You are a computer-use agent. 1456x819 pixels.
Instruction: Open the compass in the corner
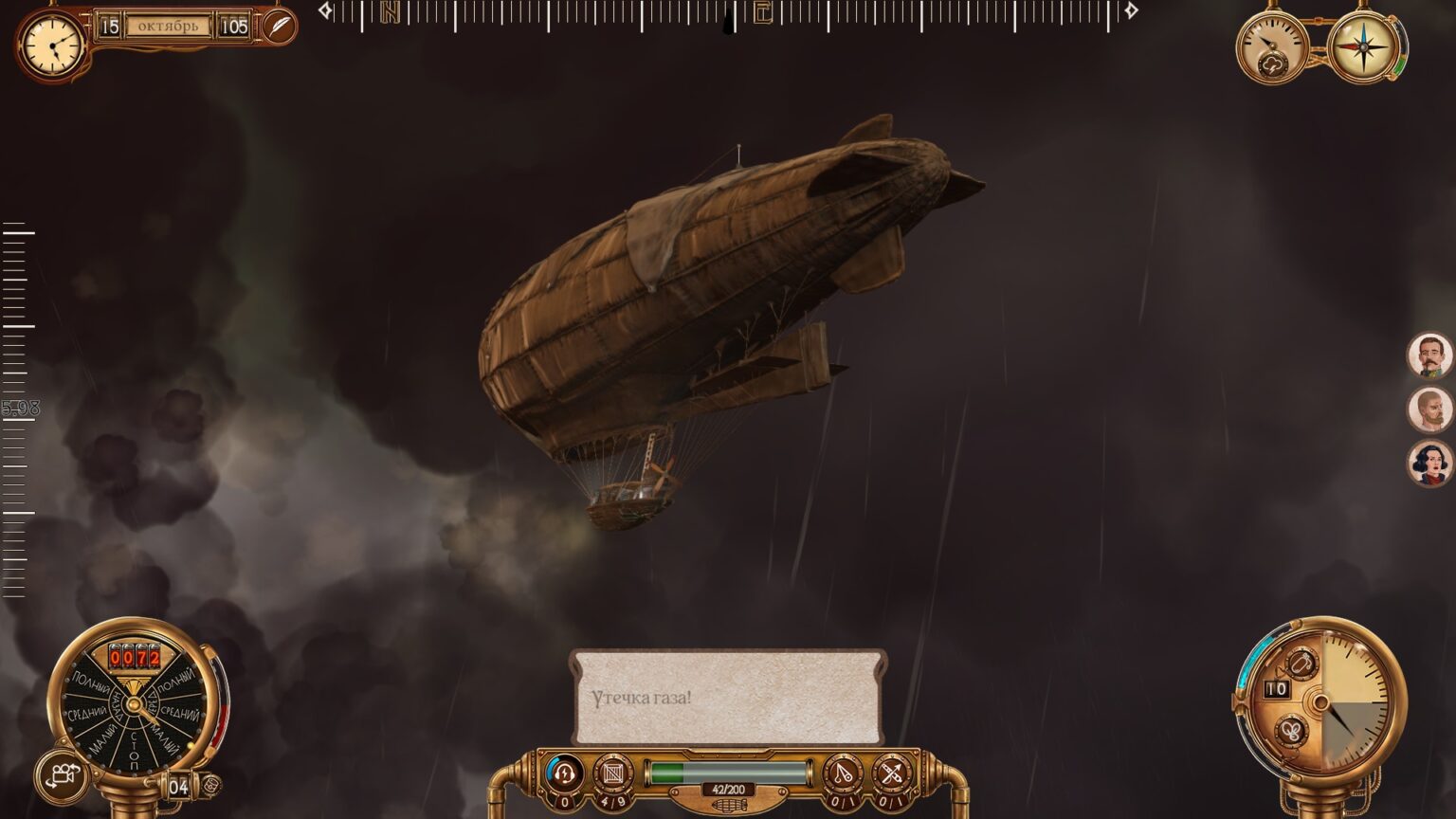(1362, 46)
